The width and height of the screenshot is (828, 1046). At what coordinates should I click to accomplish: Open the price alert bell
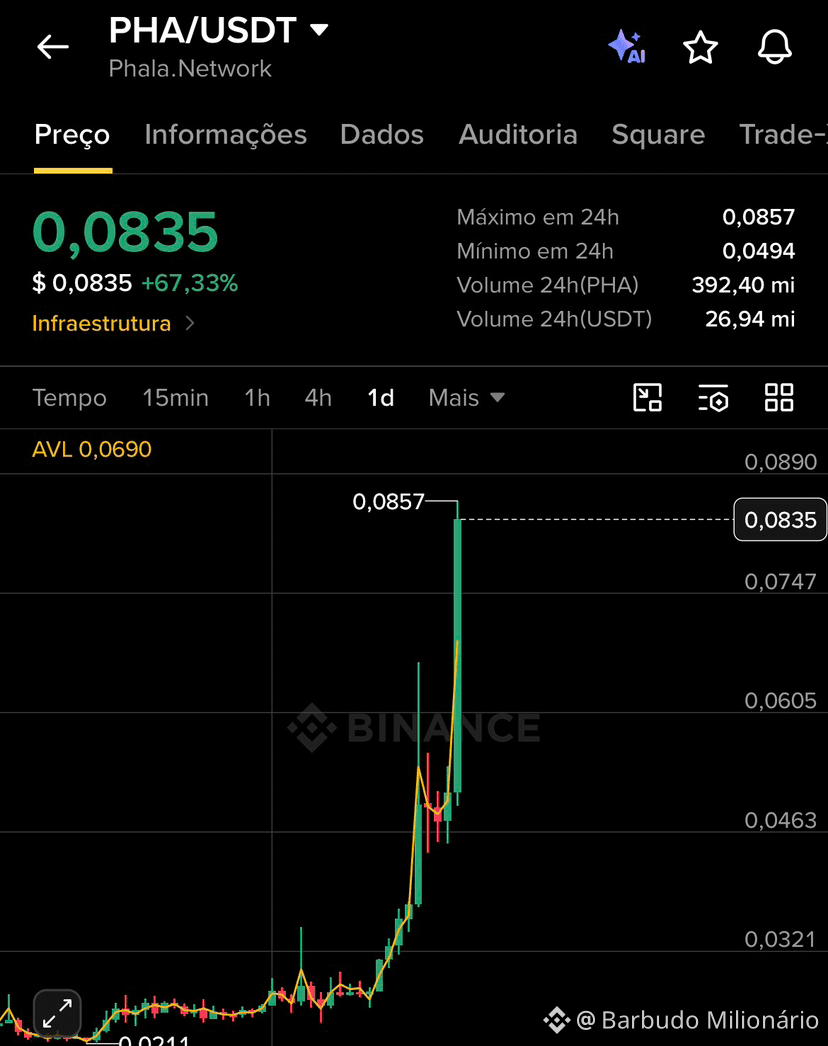tap(775, 47)
